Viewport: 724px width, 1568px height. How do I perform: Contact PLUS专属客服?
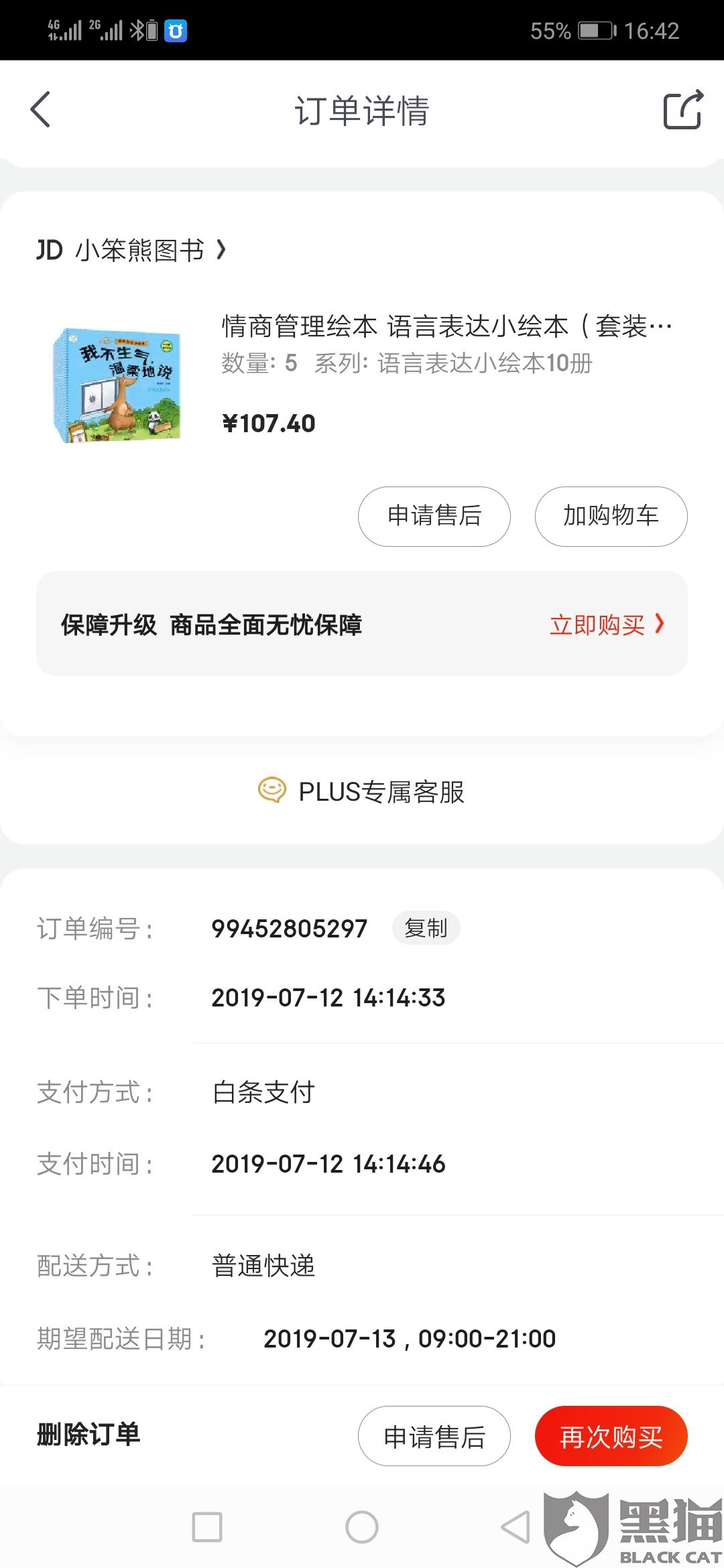point(362,791)
